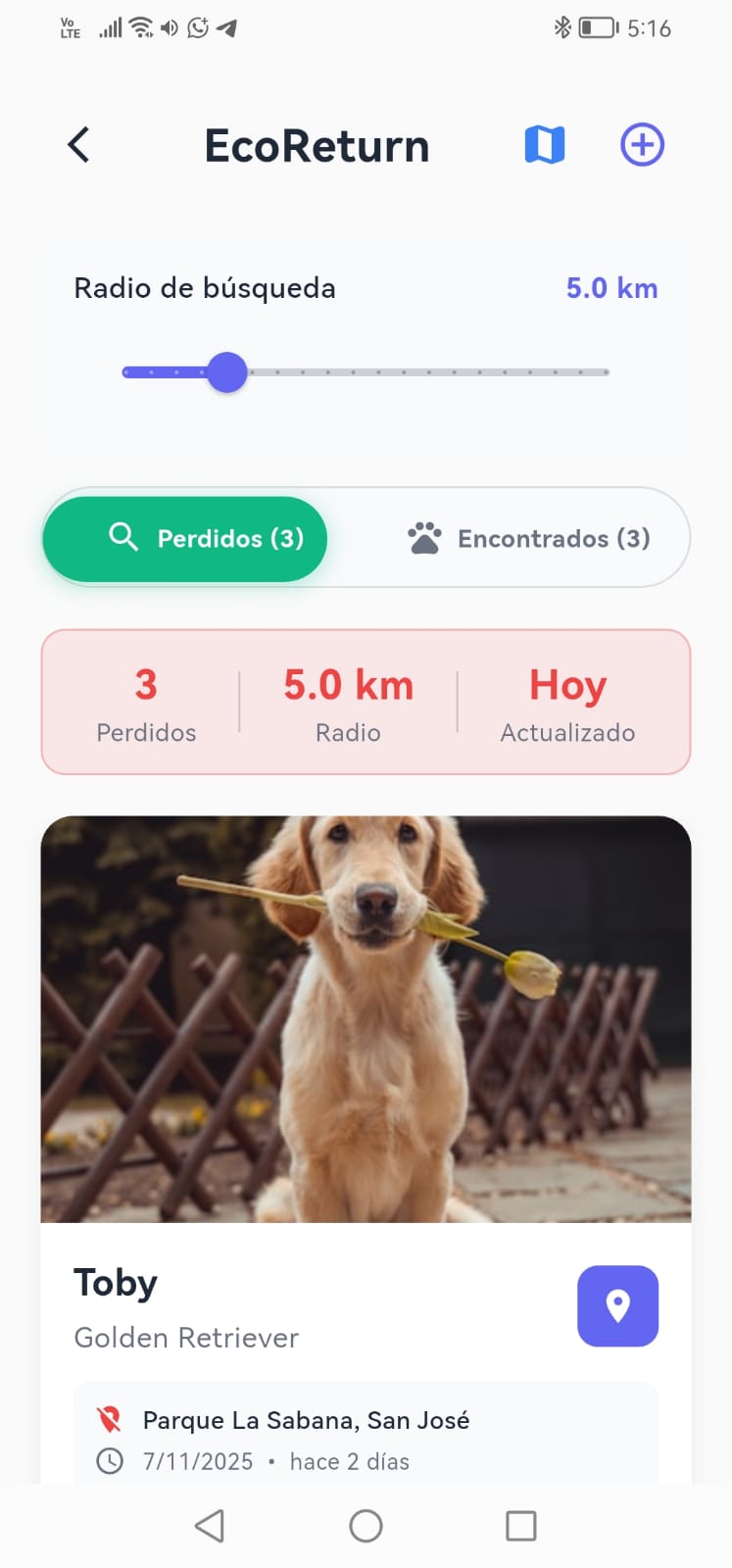
Task: Tap Toby's name link
Action: tap(115, 1281)
